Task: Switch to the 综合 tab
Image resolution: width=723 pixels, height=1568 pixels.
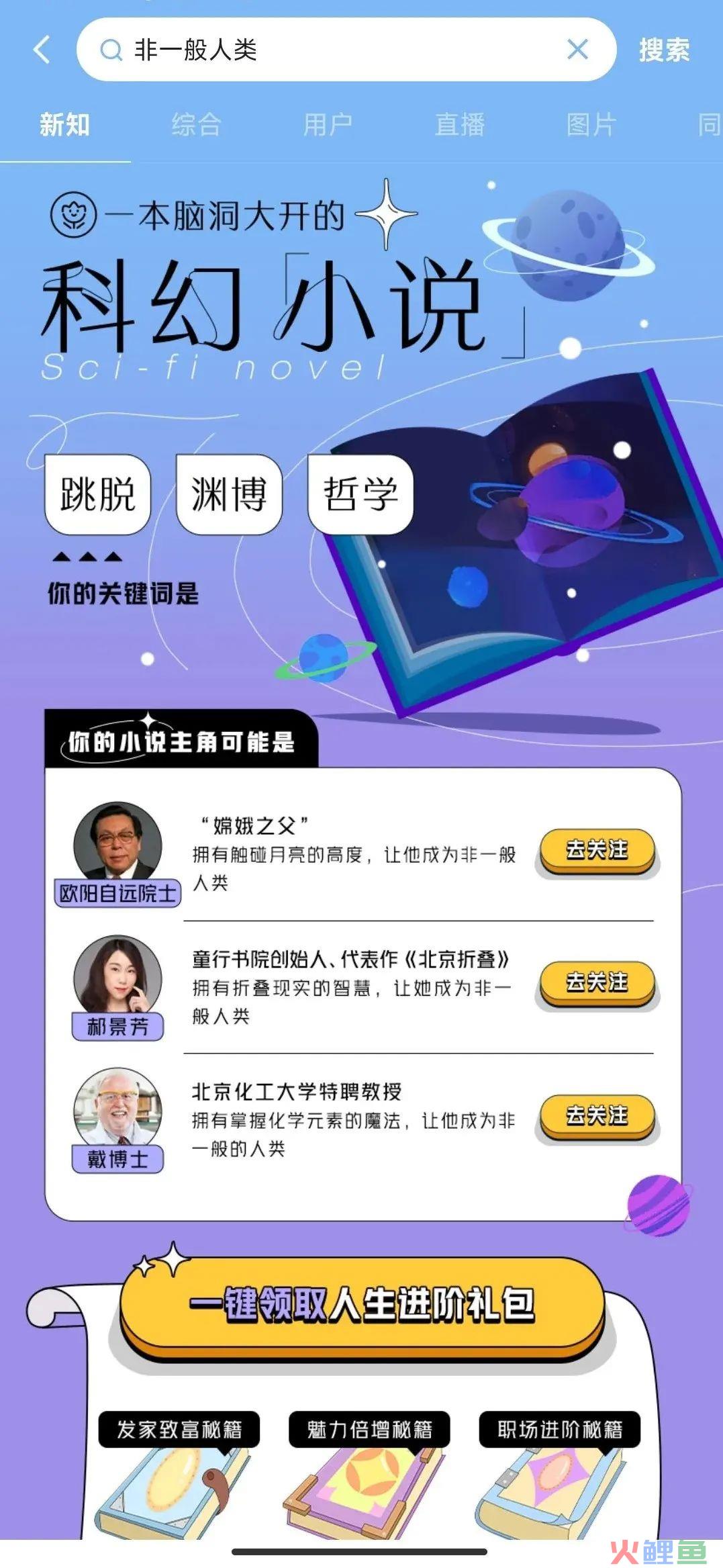Action: click(196, 125)
